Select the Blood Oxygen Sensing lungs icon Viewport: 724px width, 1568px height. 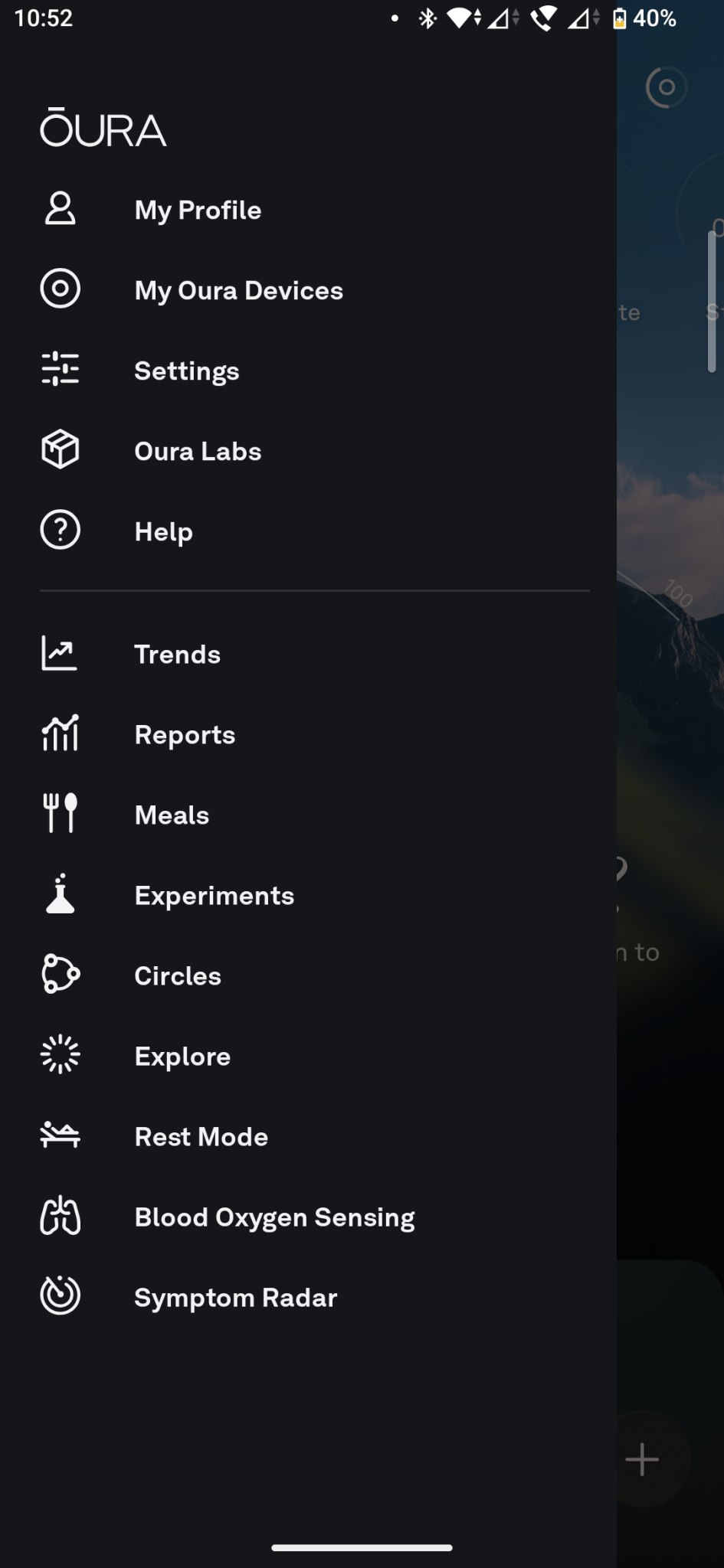click(x=61, y=1216)
